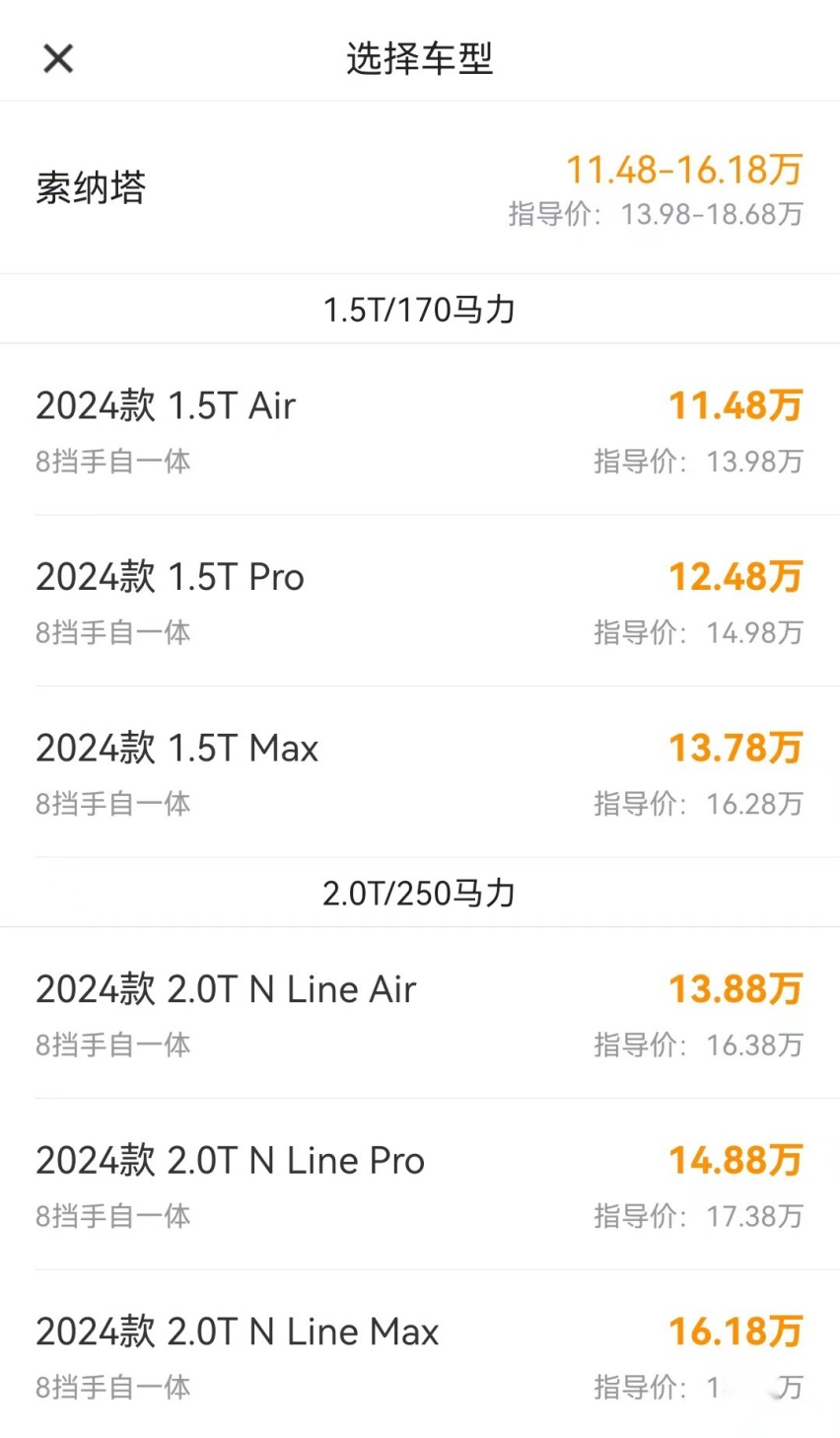840x1438 pixels.
Task: Open the 2024款 2.0T N Line Pro option
Action: 419,1185
